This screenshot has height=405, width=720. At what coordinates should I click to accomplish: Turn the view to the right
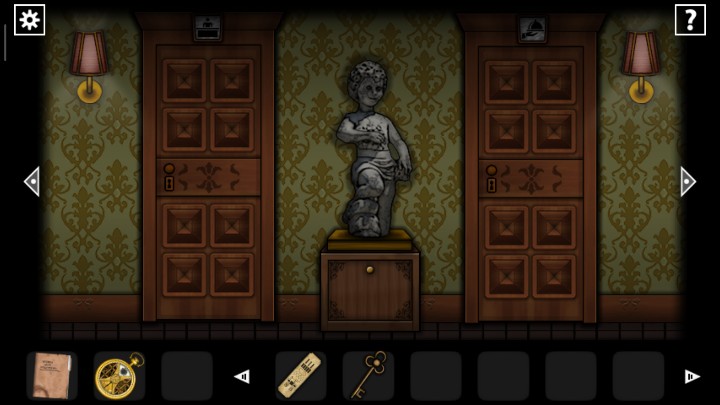pyautogui.click(x=687, y=181)
